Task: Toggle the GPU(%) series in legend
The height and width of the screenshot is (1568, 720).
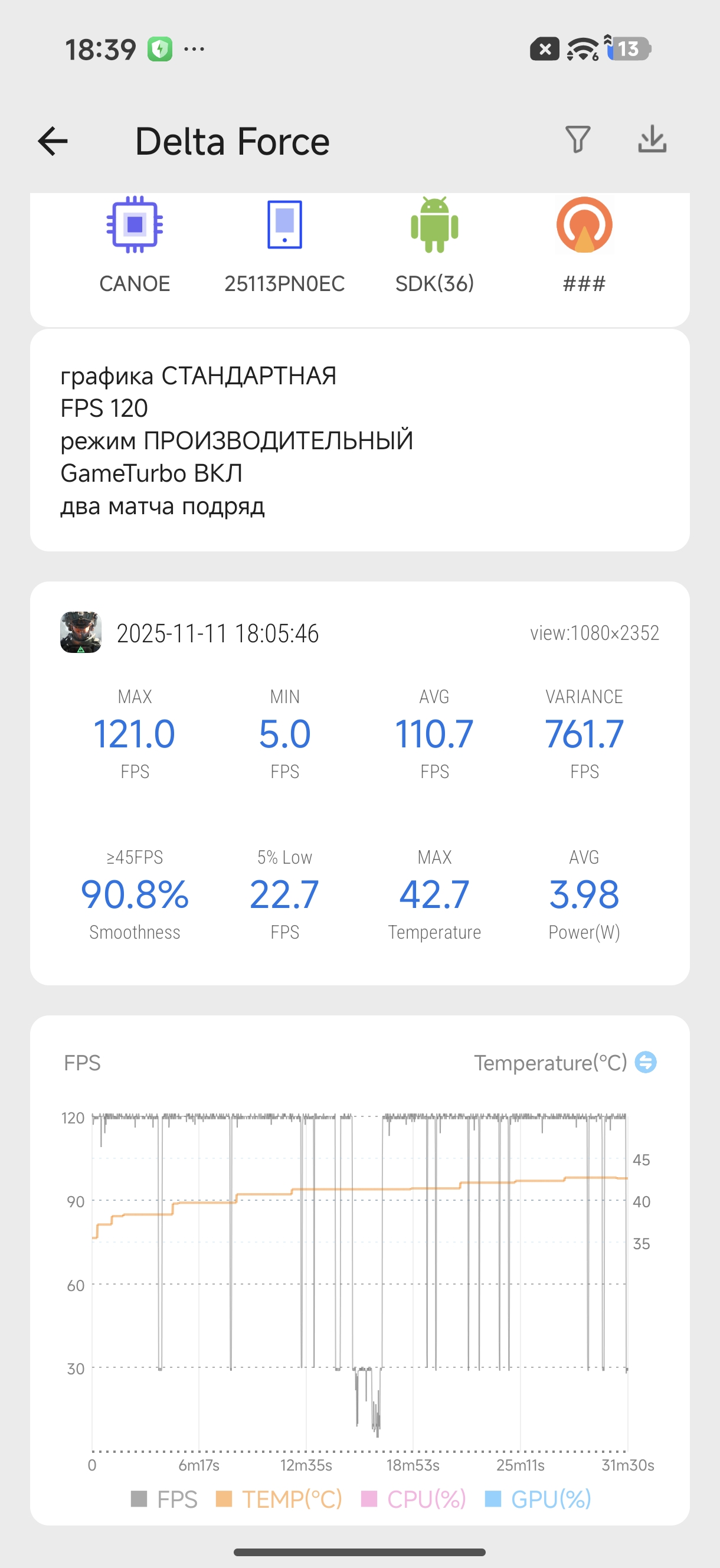Action: [538, 1499]
